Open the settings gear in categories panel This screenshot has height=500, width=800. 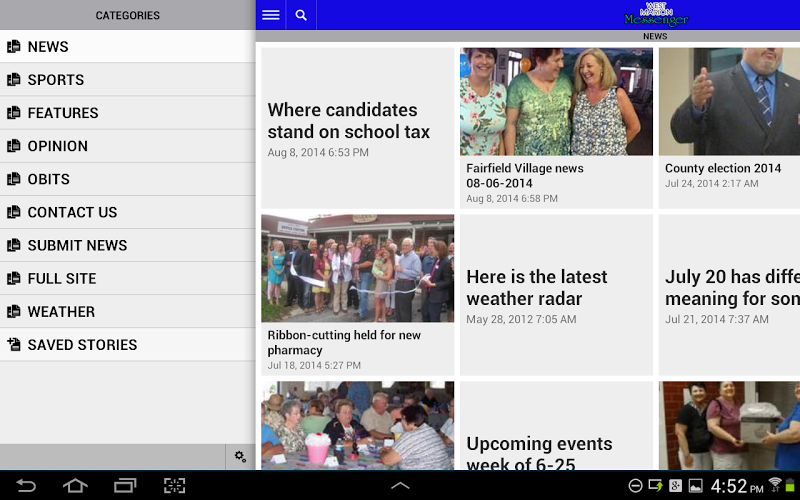coord(240,457)
